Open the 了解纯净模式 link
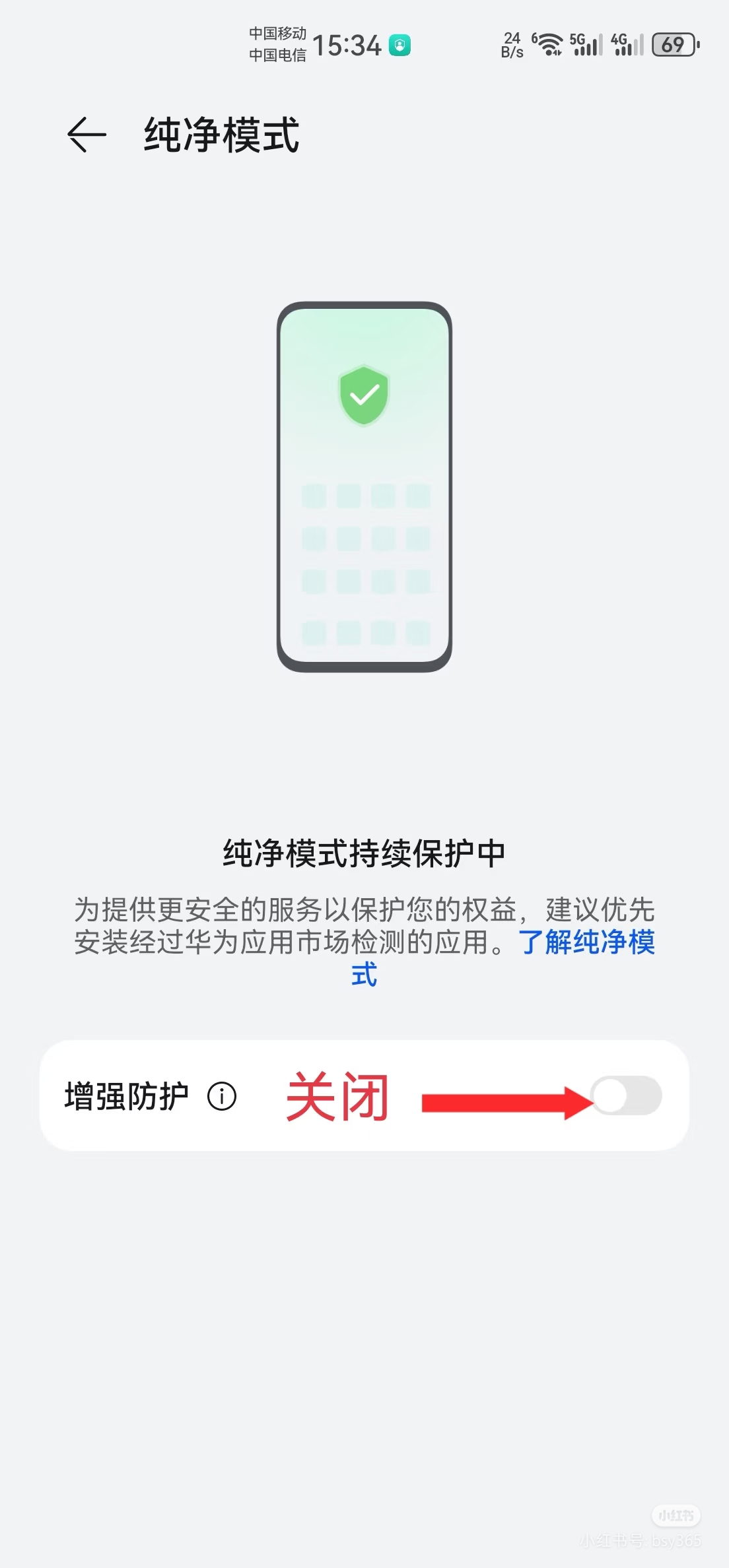 (586, 942)
